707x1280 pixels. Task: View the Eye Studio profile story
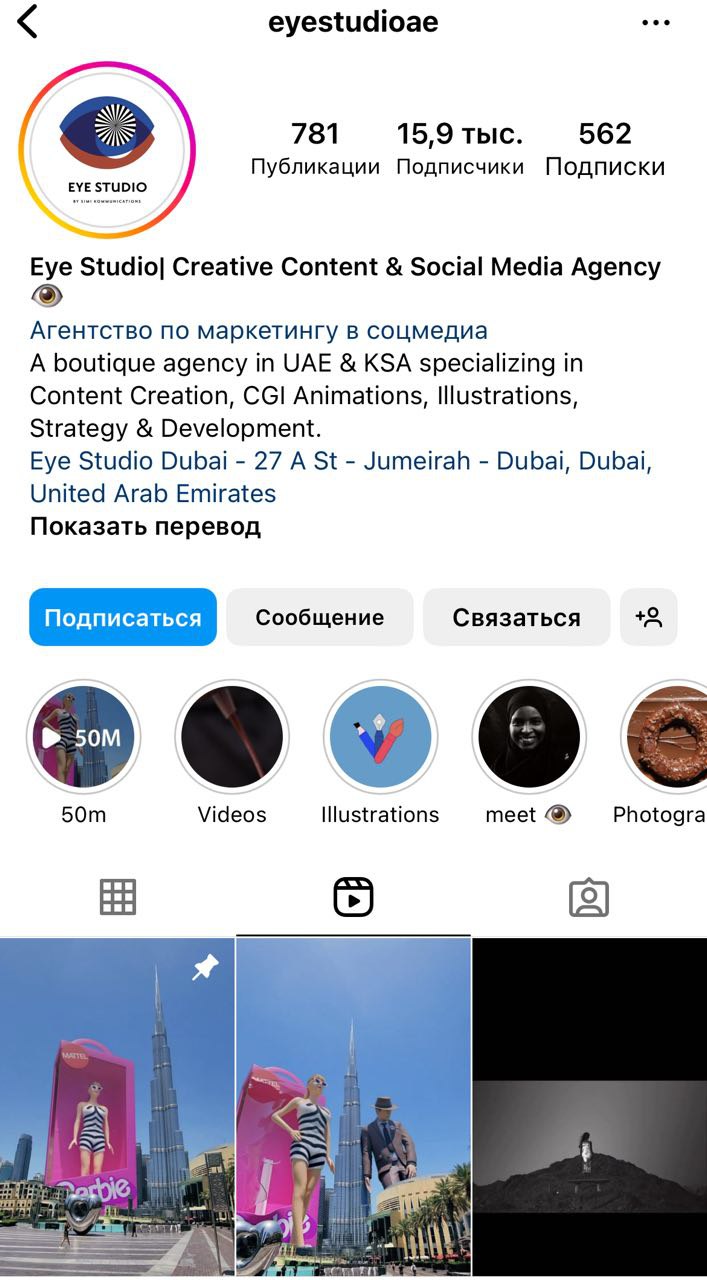point(107,150)
